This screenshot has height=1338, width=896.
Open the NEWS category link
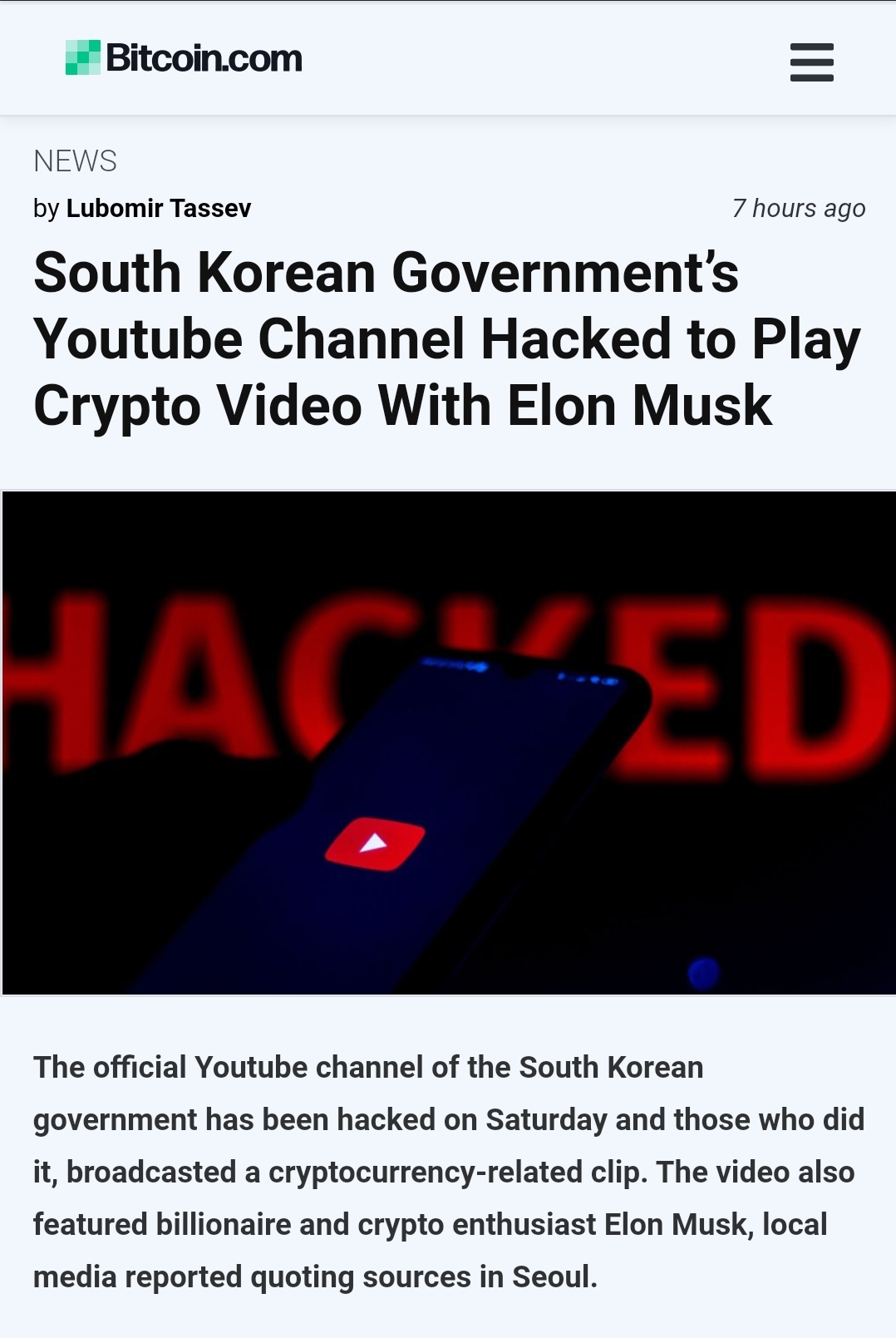click(75, 161)
